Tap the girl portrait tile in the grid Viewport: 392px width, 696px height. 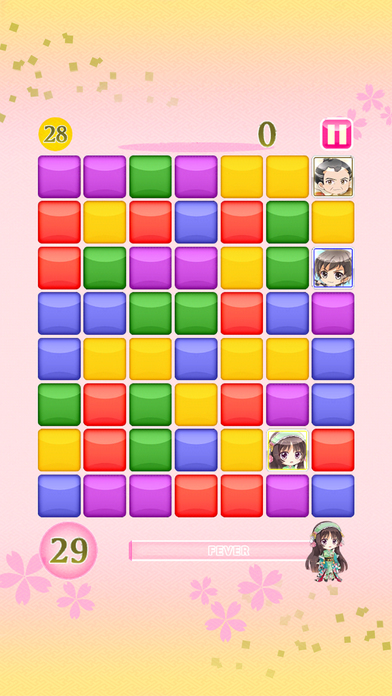click(x=288, y=450)
